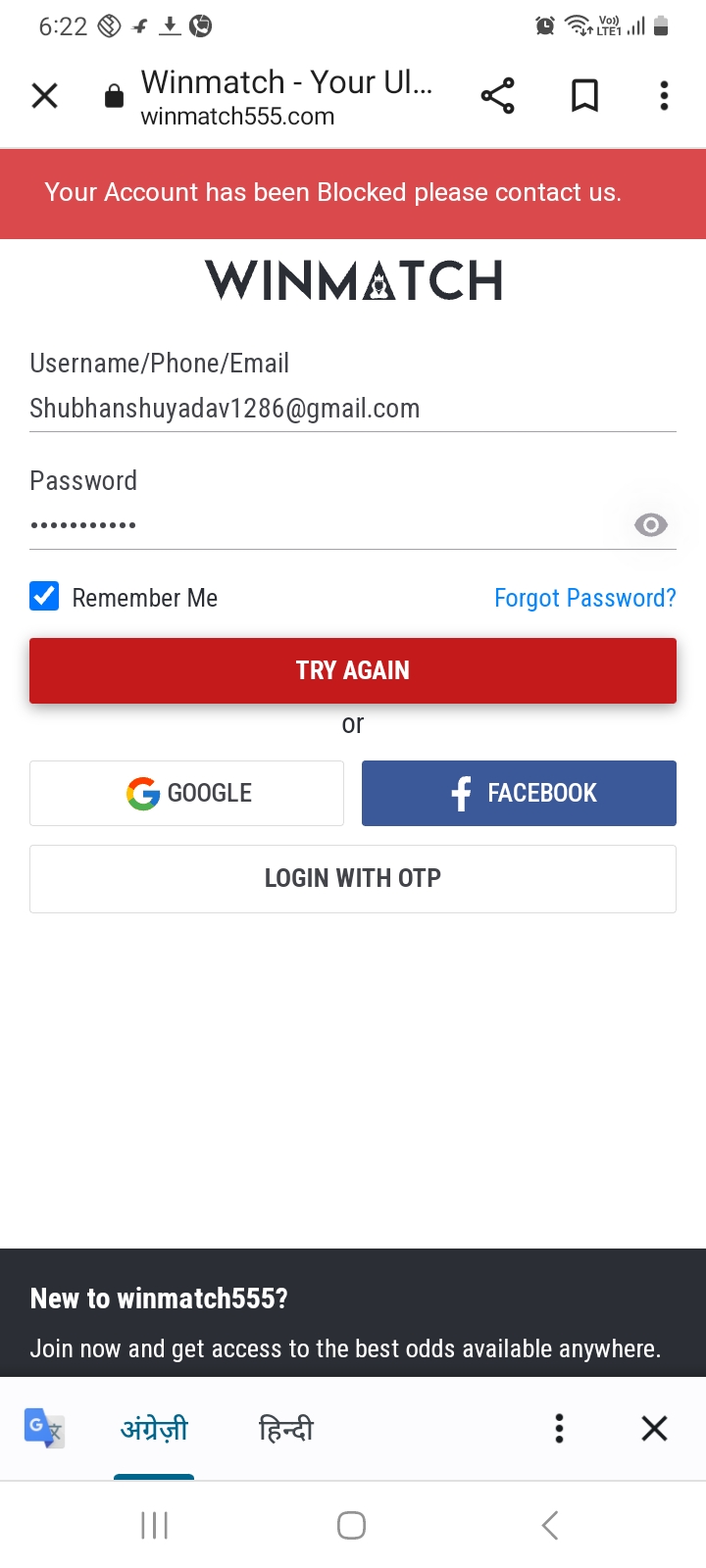The height and width of the screenshot is (1568, 706).
Task: Tap the TRY AGAIN button
Action: pyautogui.click(x=352, y=670)
